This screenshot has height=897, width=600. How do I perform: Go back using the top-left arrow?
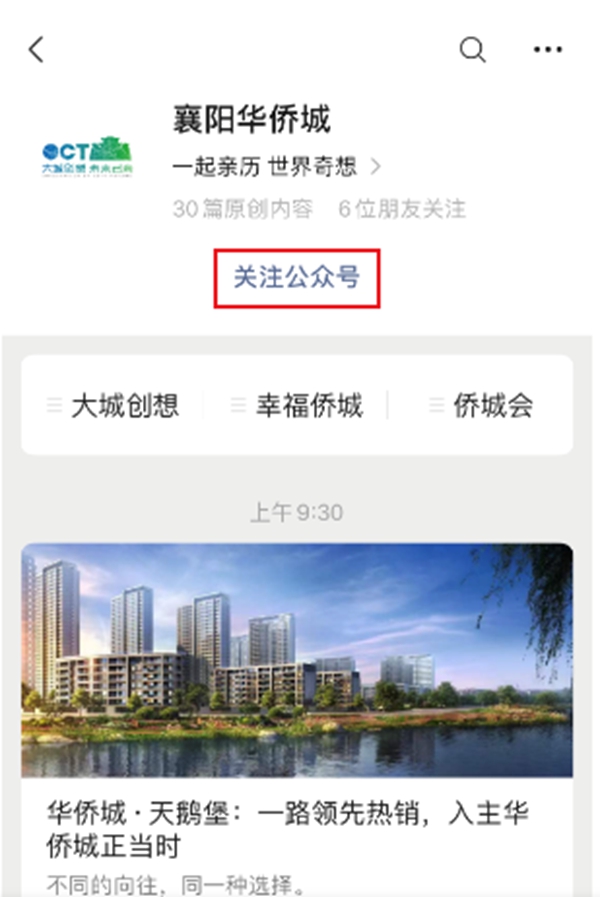click(37, 50)
